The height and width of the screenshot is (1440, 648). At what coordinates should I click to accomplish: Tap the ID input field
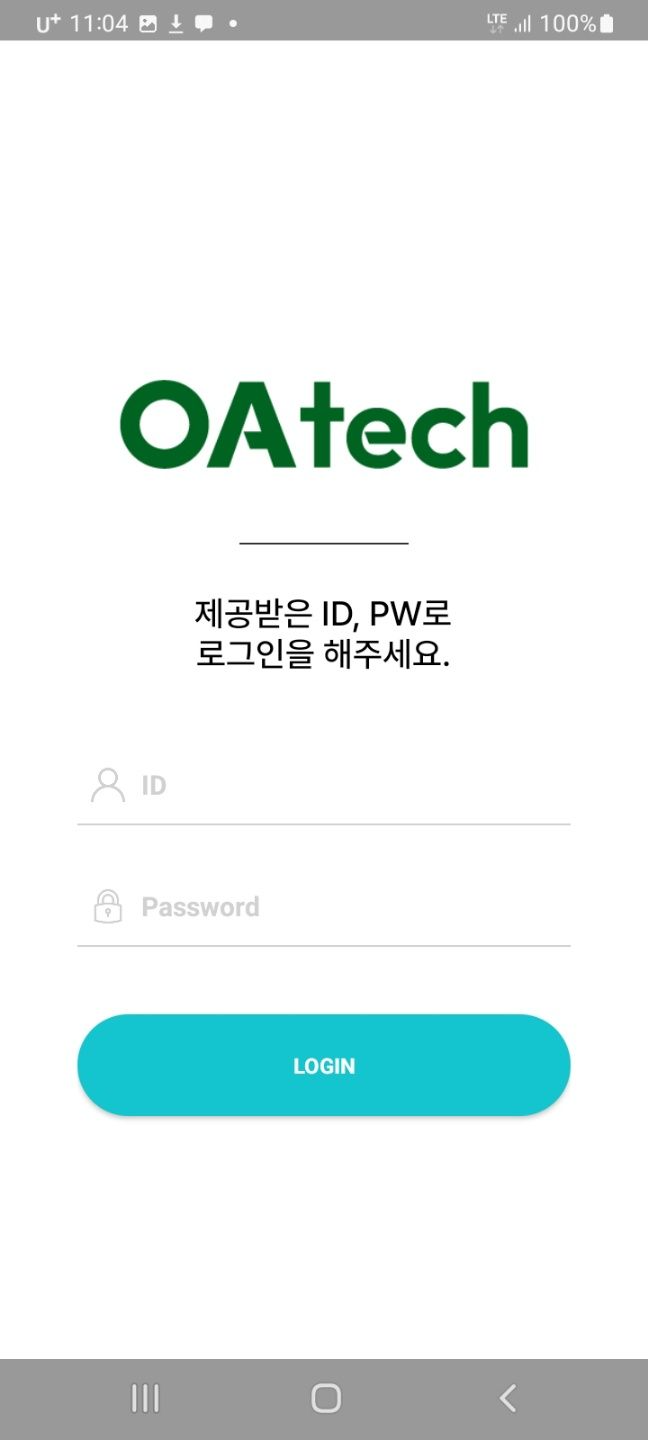pyautogui.click(x=340, y=786)
